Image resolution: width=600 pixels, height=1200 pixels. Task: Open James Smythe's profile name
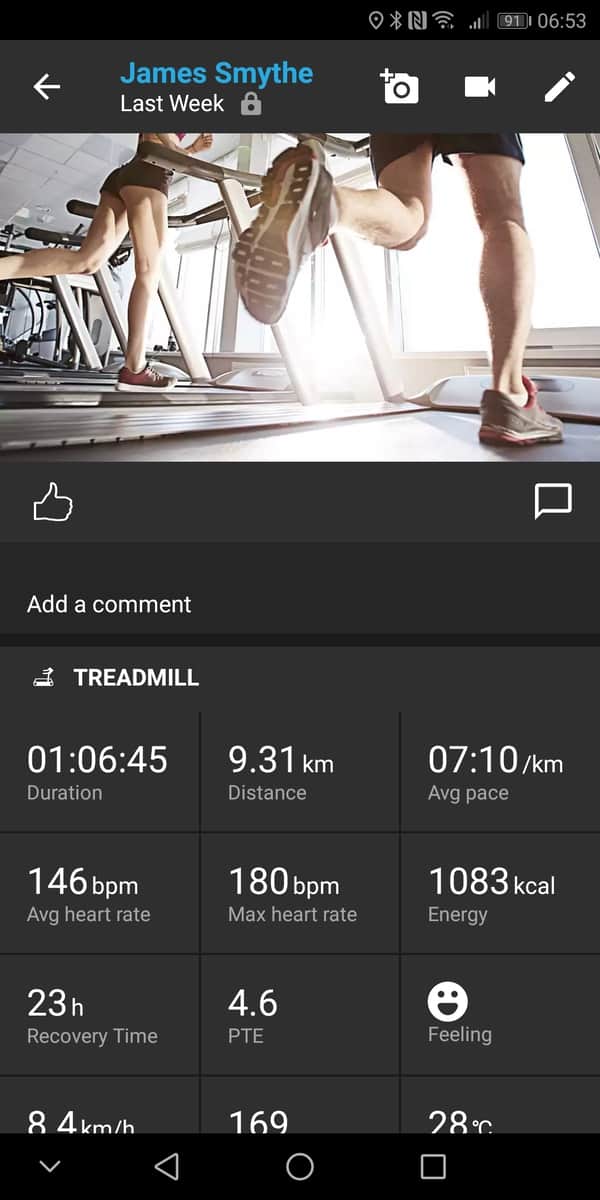(216, 73)
